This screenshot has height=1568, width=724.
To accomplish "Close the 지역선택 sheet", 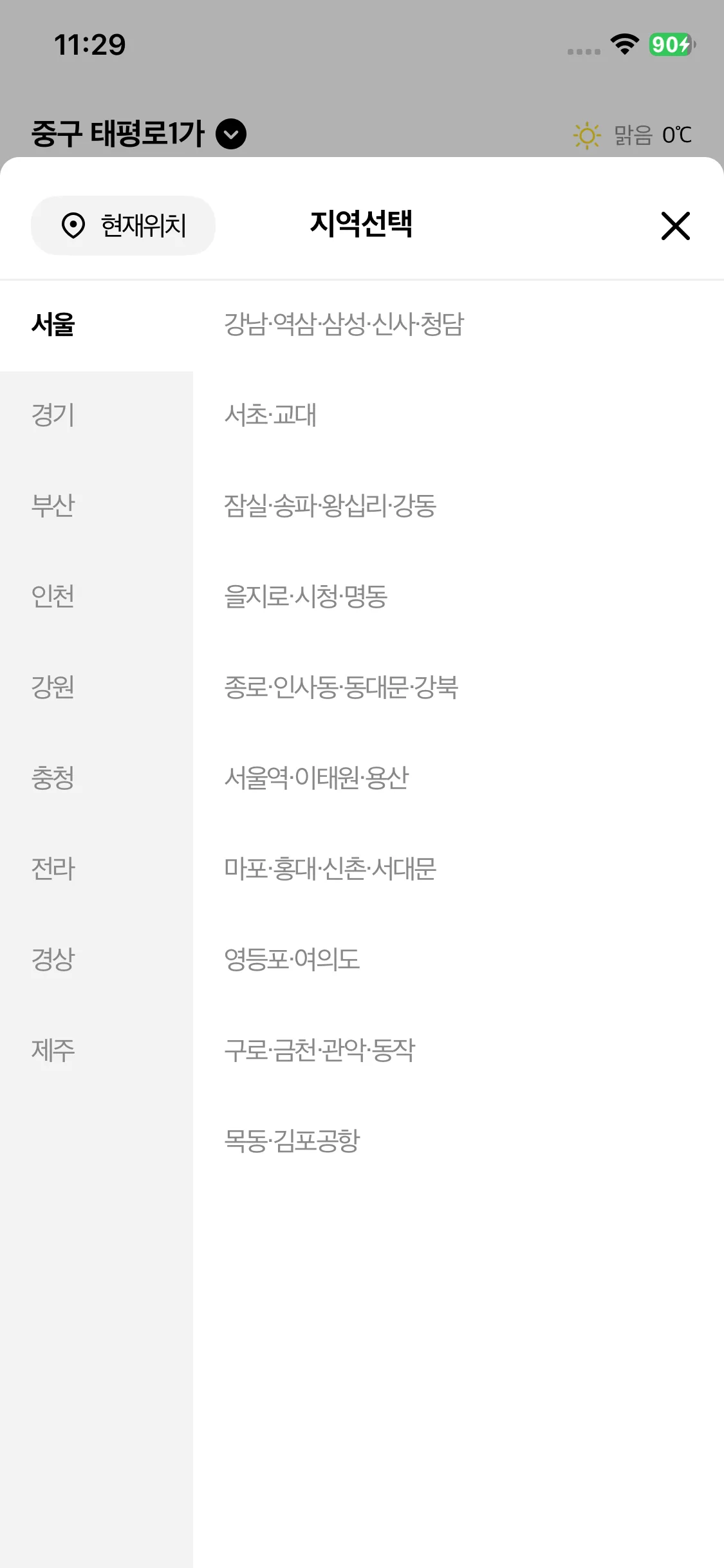I will point(675,226).
